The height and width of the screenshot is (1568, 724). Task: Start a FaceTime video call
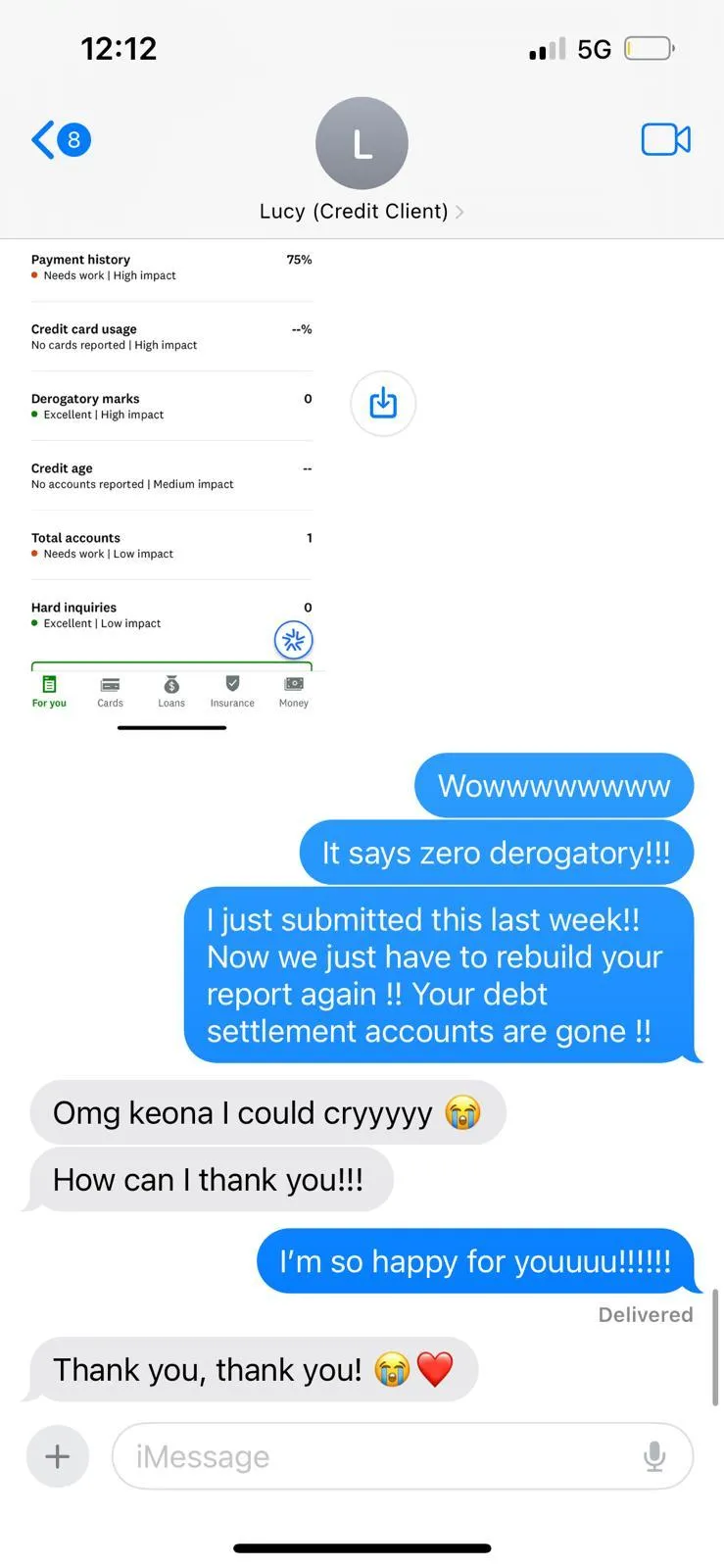(x=665, y=140)
